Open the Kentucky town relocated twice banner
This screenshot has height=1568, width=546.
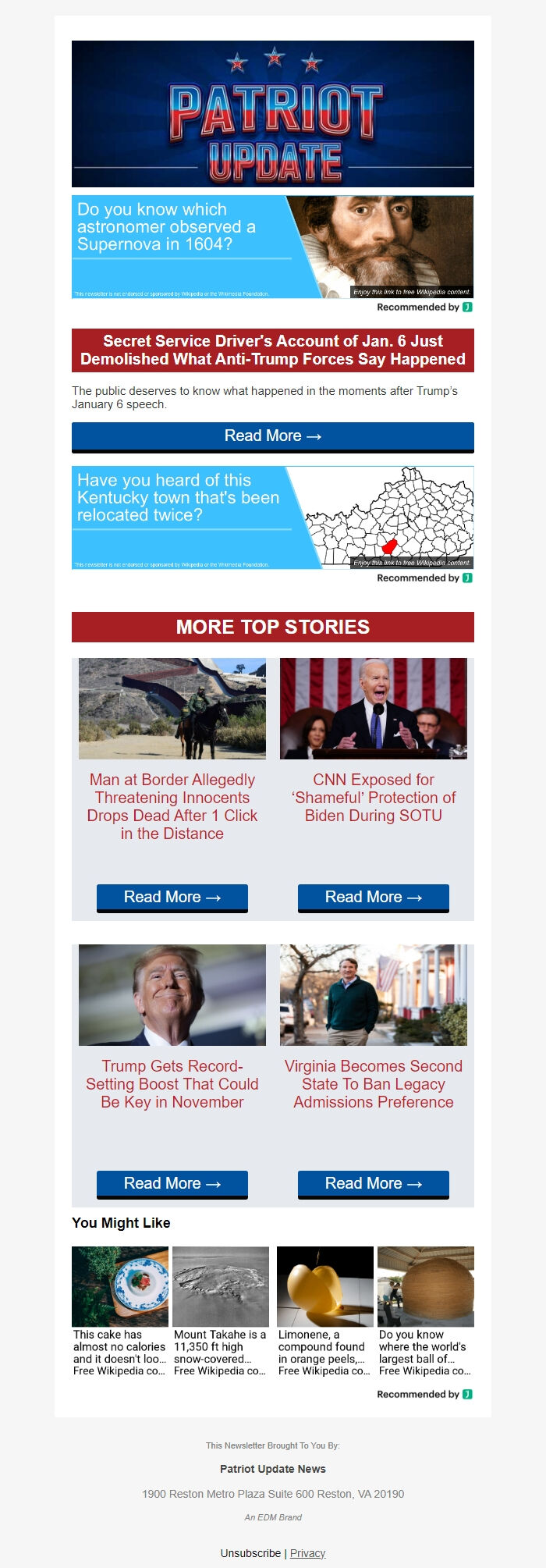pyautogui.click(x=272, y=517)
